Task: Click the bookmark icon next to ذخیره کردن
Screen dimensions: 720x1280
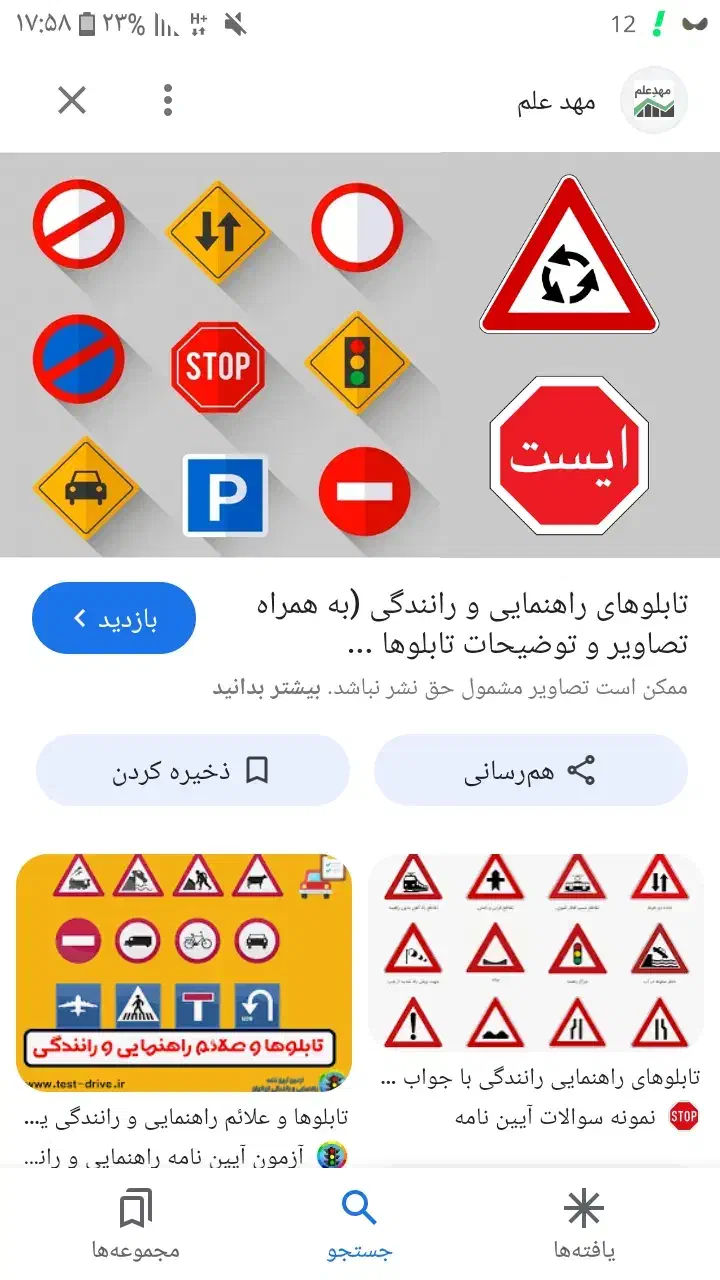Action: tap(258, 770)
